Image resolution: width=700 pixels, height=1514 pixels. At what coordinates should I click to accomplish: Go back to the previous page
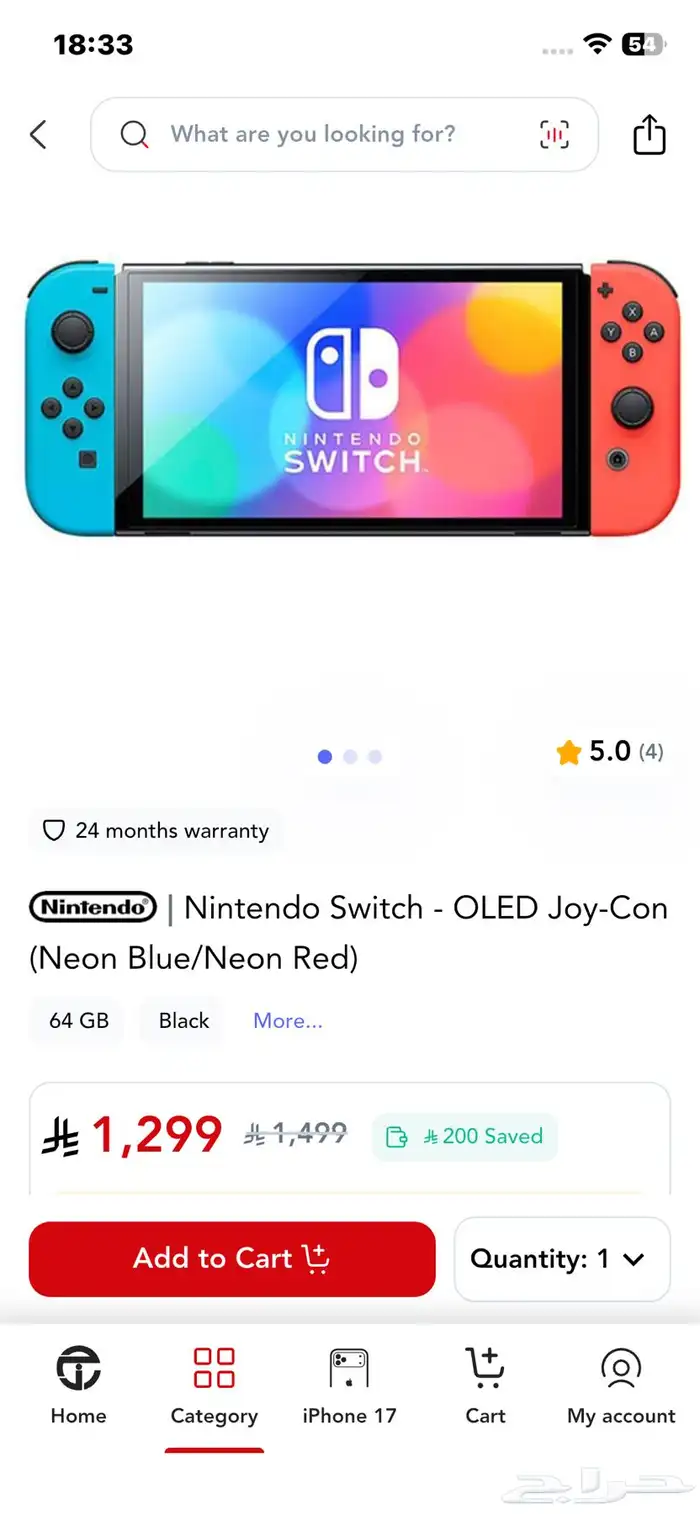click(x=39, y=135)
